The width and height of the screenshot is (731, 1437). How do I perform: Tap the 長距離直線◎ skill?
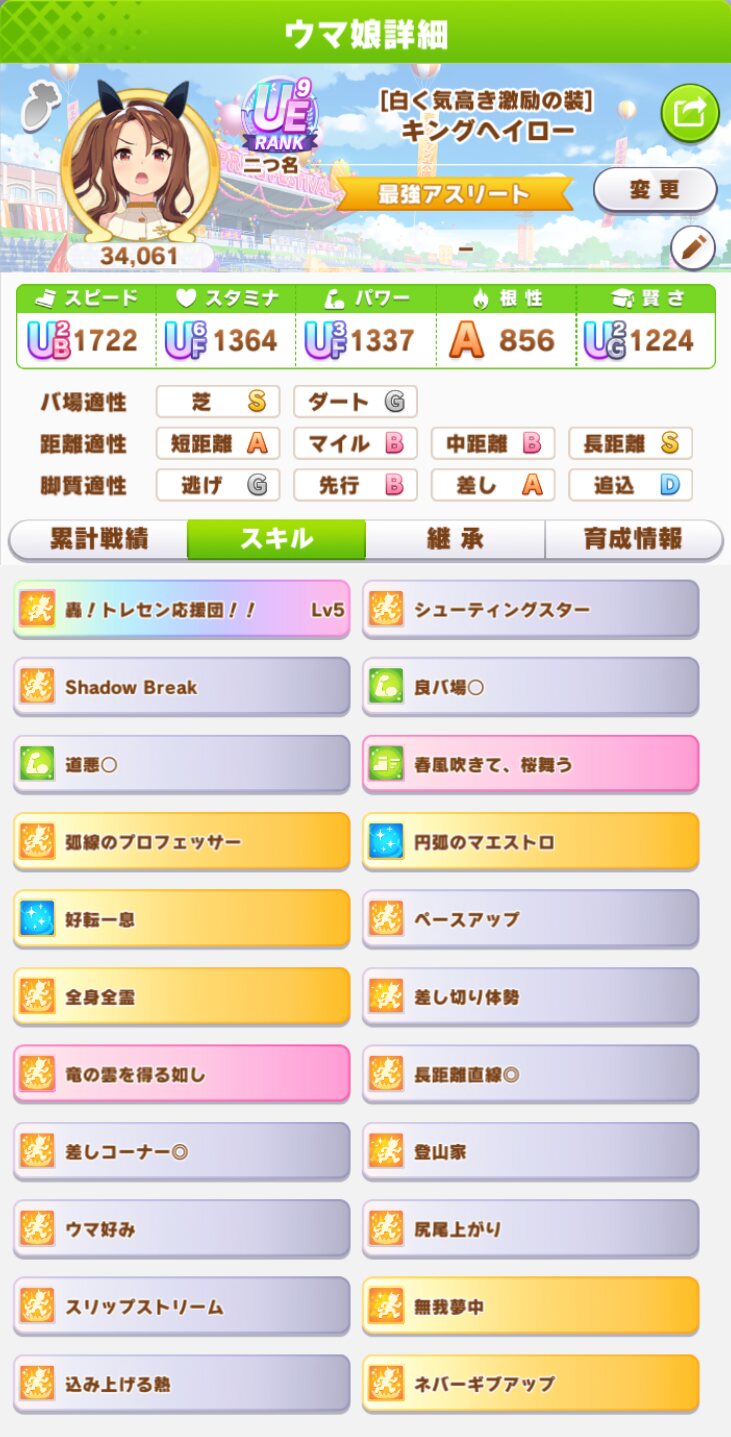[x=530, y=1074]
